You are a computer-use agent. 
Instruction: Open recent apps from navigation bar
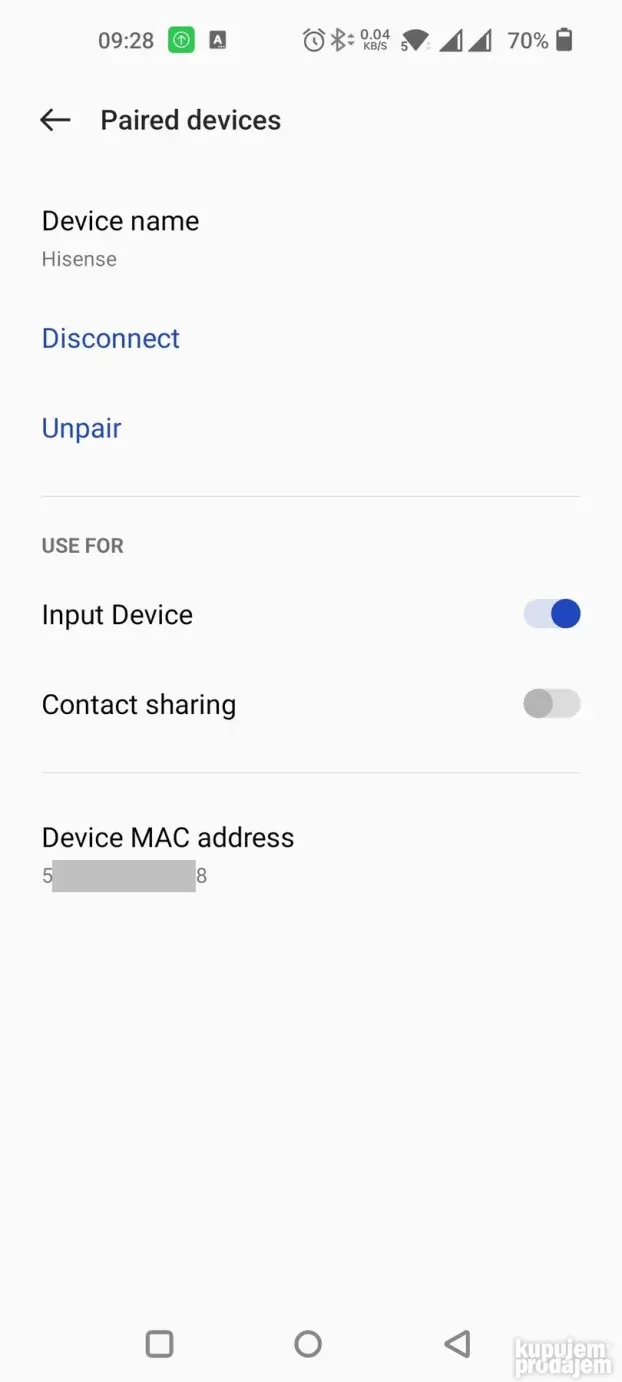point(159,1343)
